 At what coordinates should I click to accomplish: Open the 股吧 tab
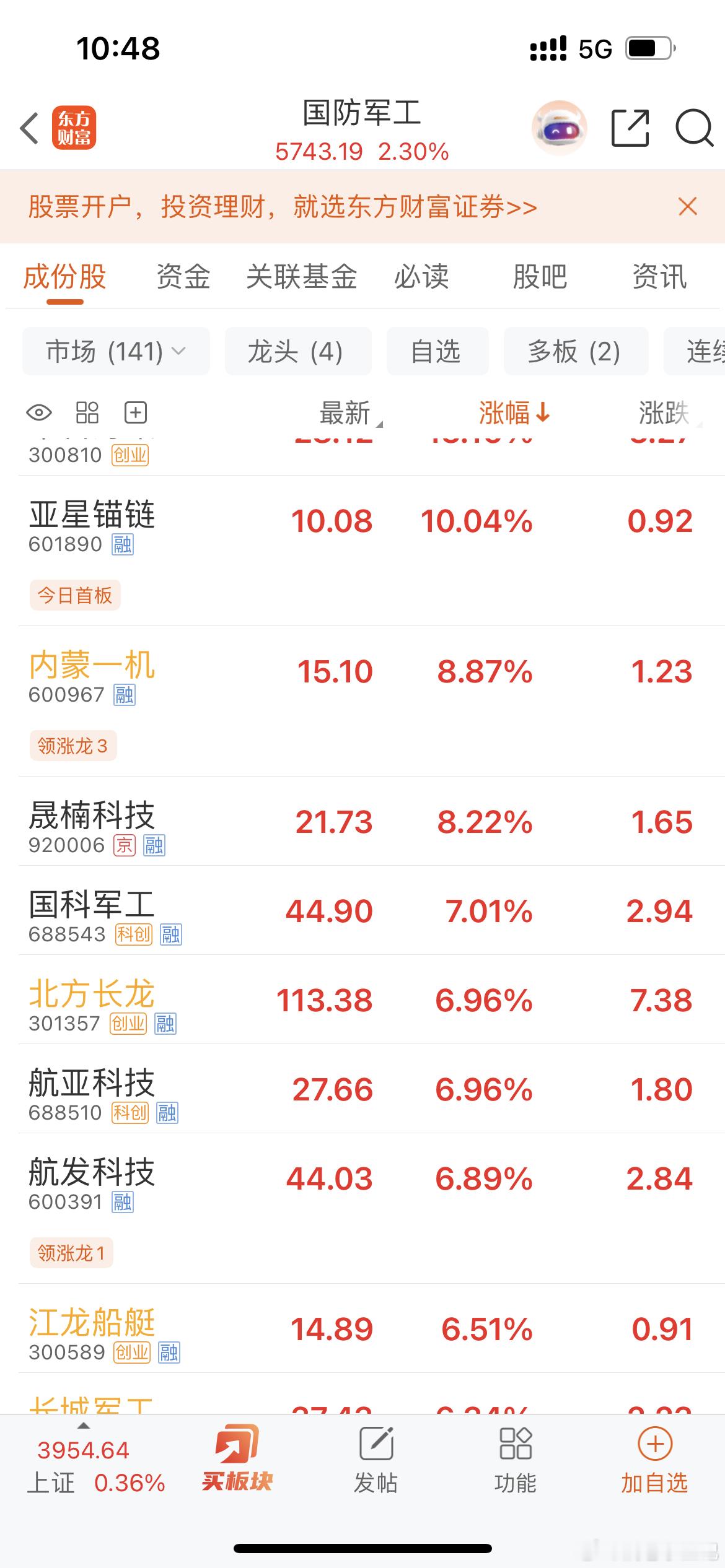[x=540, y=276]
